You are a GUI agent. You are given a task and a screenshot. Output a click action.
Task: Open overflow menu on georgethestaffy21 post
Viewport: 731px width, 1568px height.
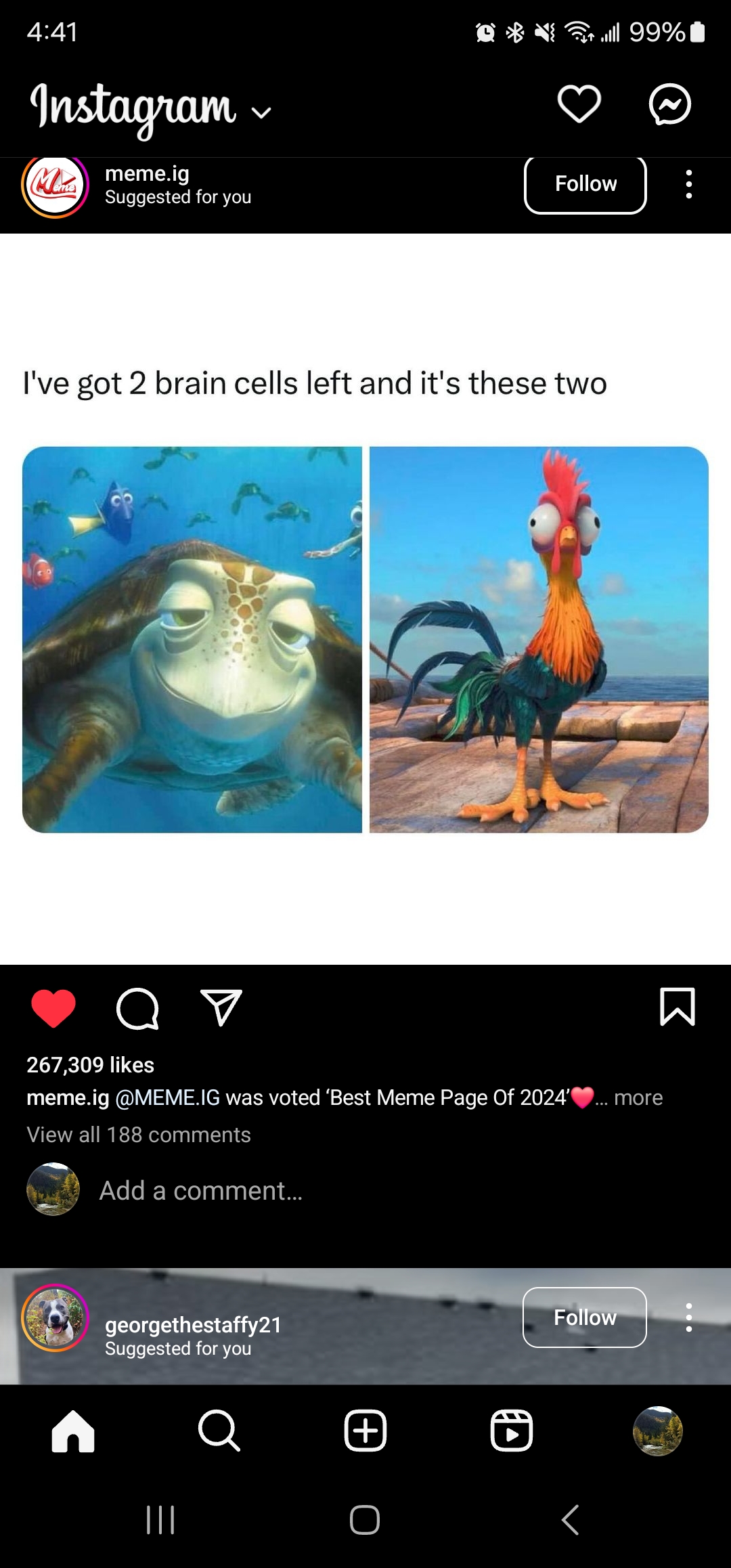pos(688,1317)
